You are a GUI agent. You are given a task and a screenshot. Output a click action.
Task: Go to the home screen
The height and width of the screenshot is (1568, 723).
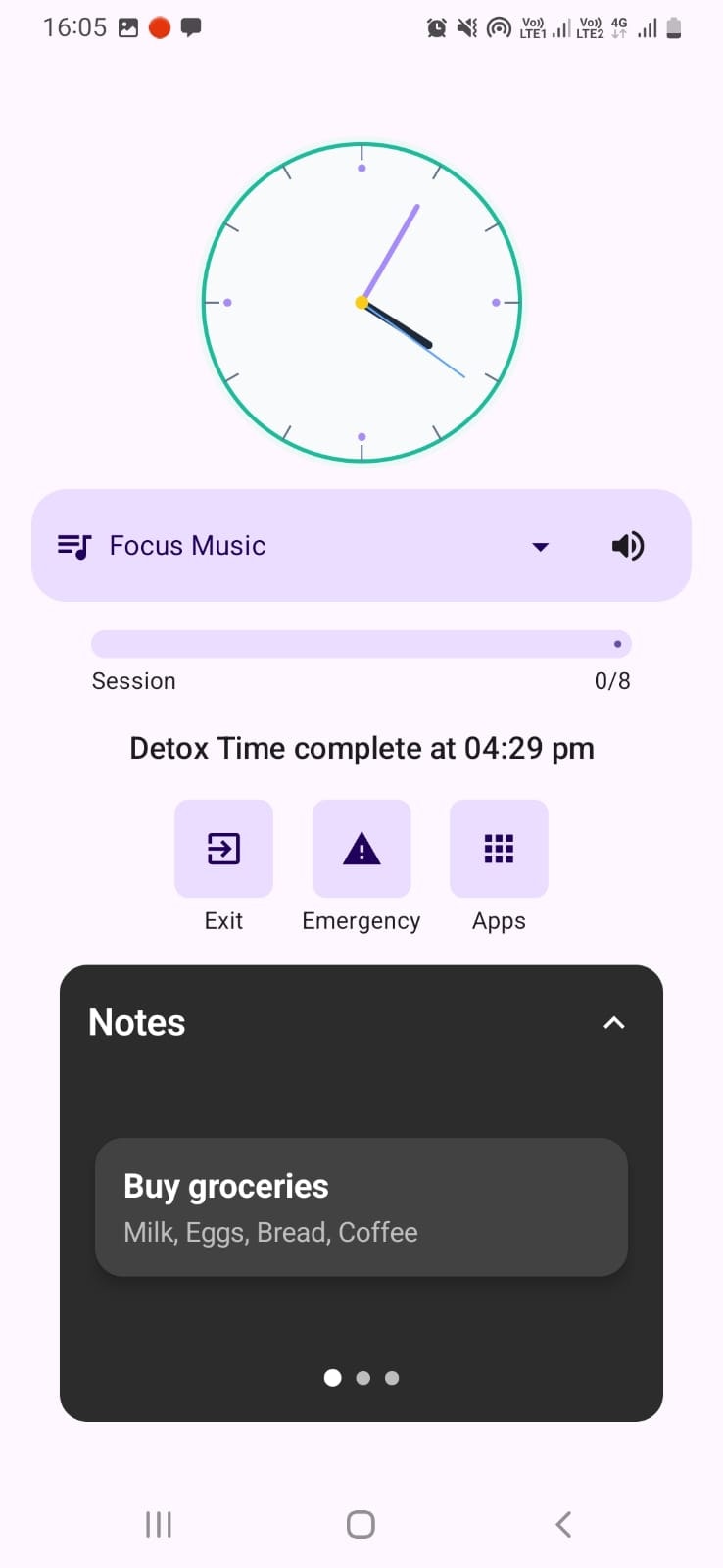click(361, 1524)
